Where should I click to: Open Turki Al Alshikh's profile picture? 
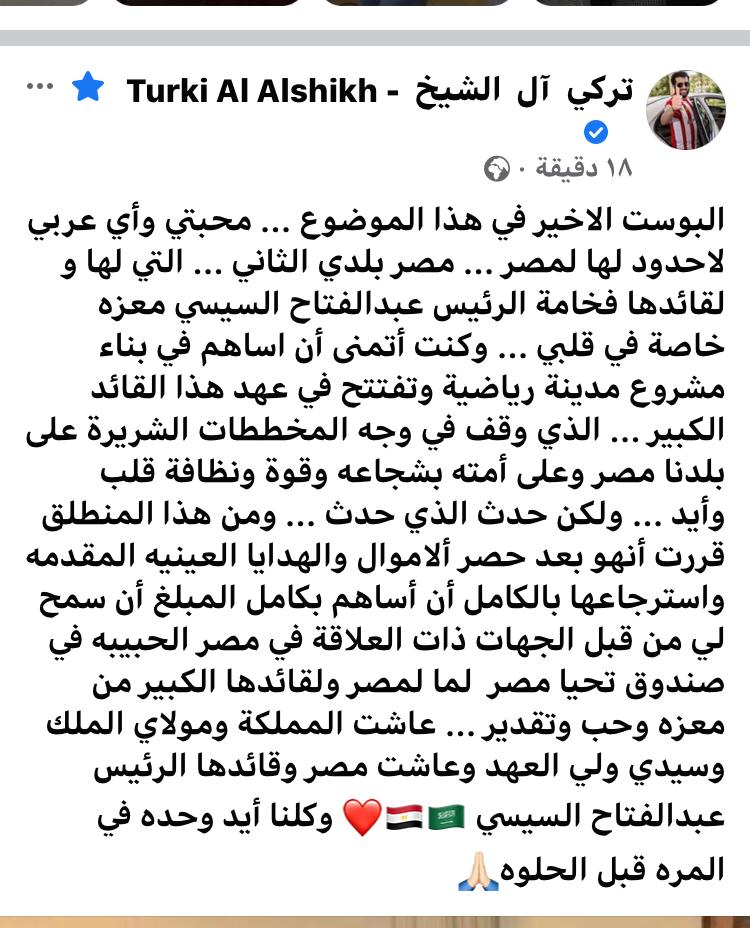pos(686,110)
